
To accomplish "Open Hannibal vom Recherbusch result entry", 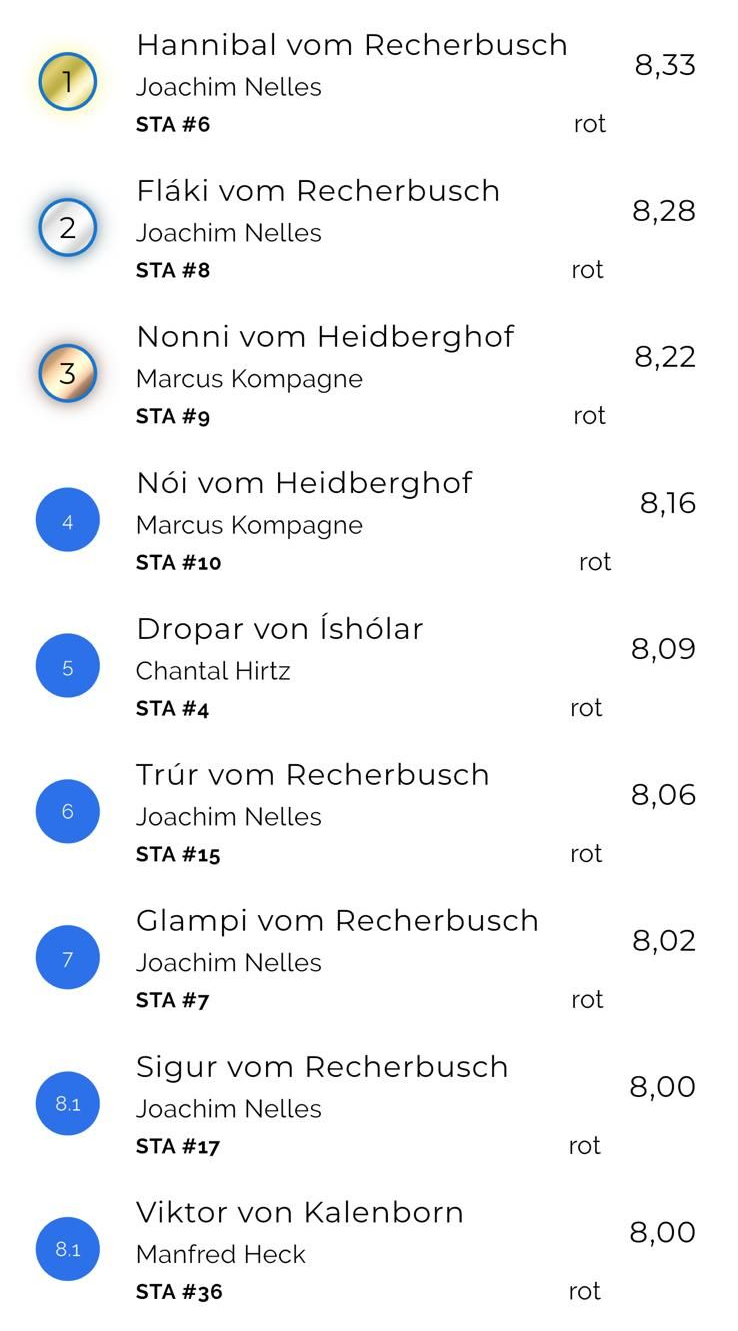I will [x=351, y=46].
